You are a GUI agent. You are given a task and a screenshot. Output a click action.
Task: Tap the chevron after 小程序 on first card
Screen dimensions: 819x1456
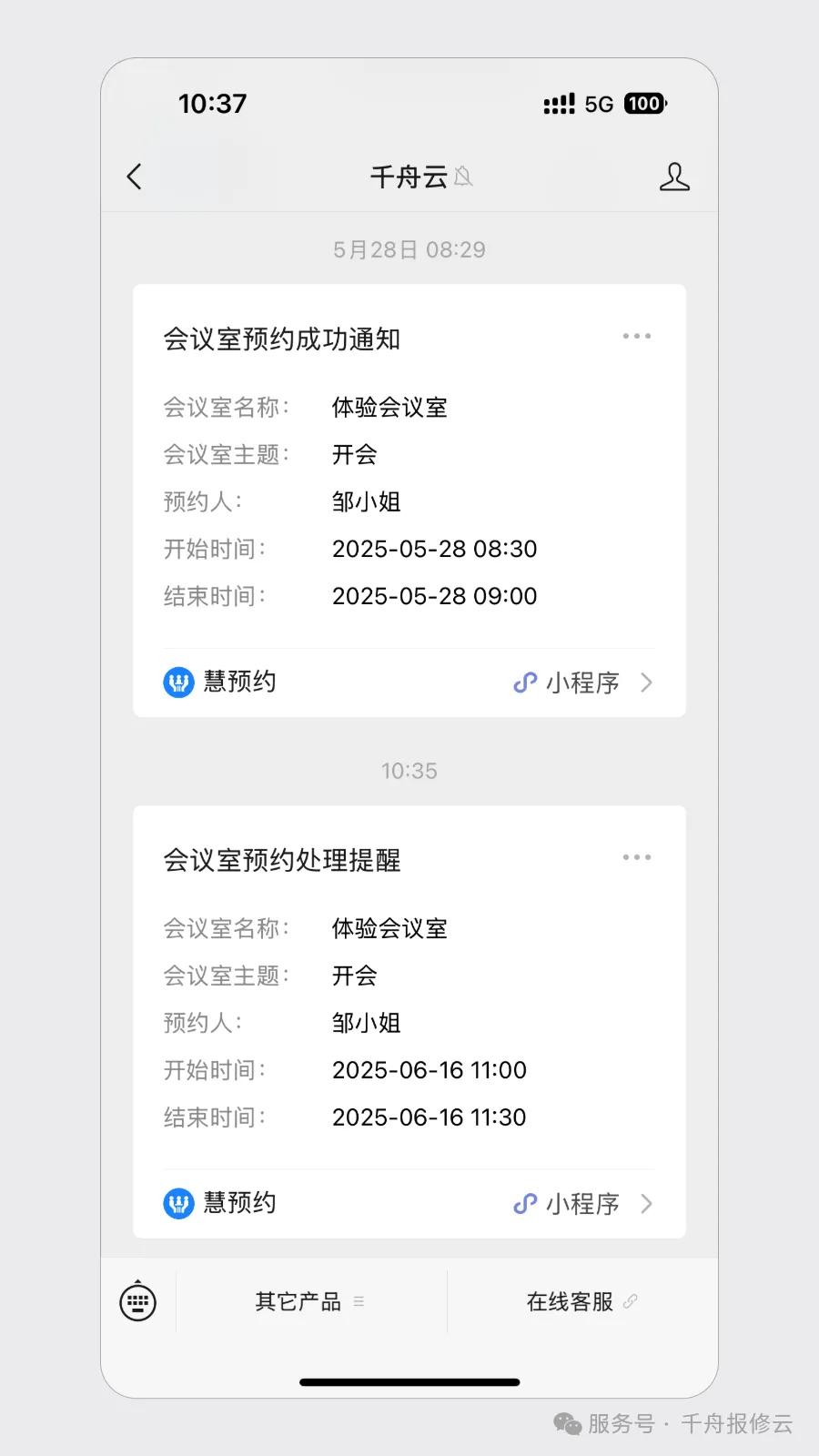(648, 682)
